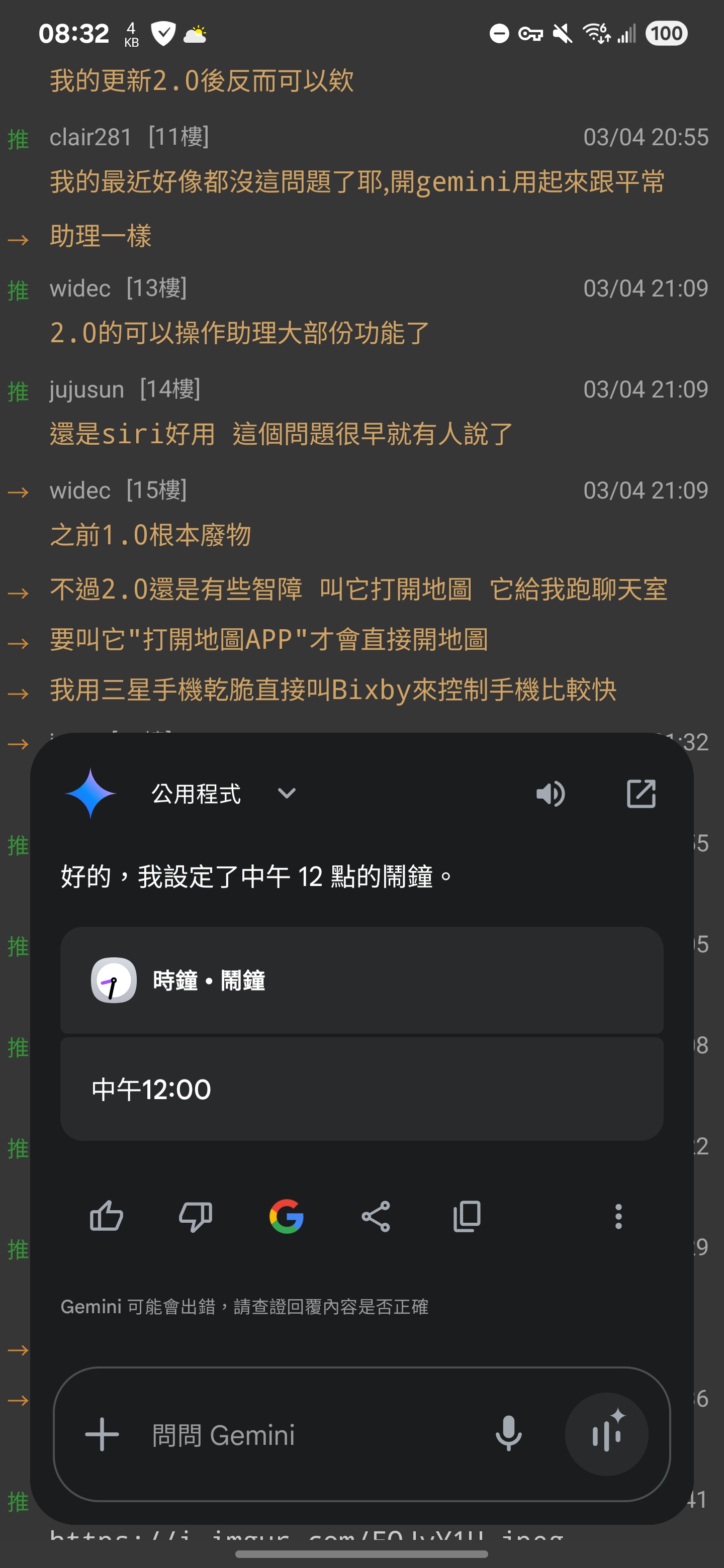Give the response a thumbs up
724x1568 pixels.
(x=107, y=1216)
